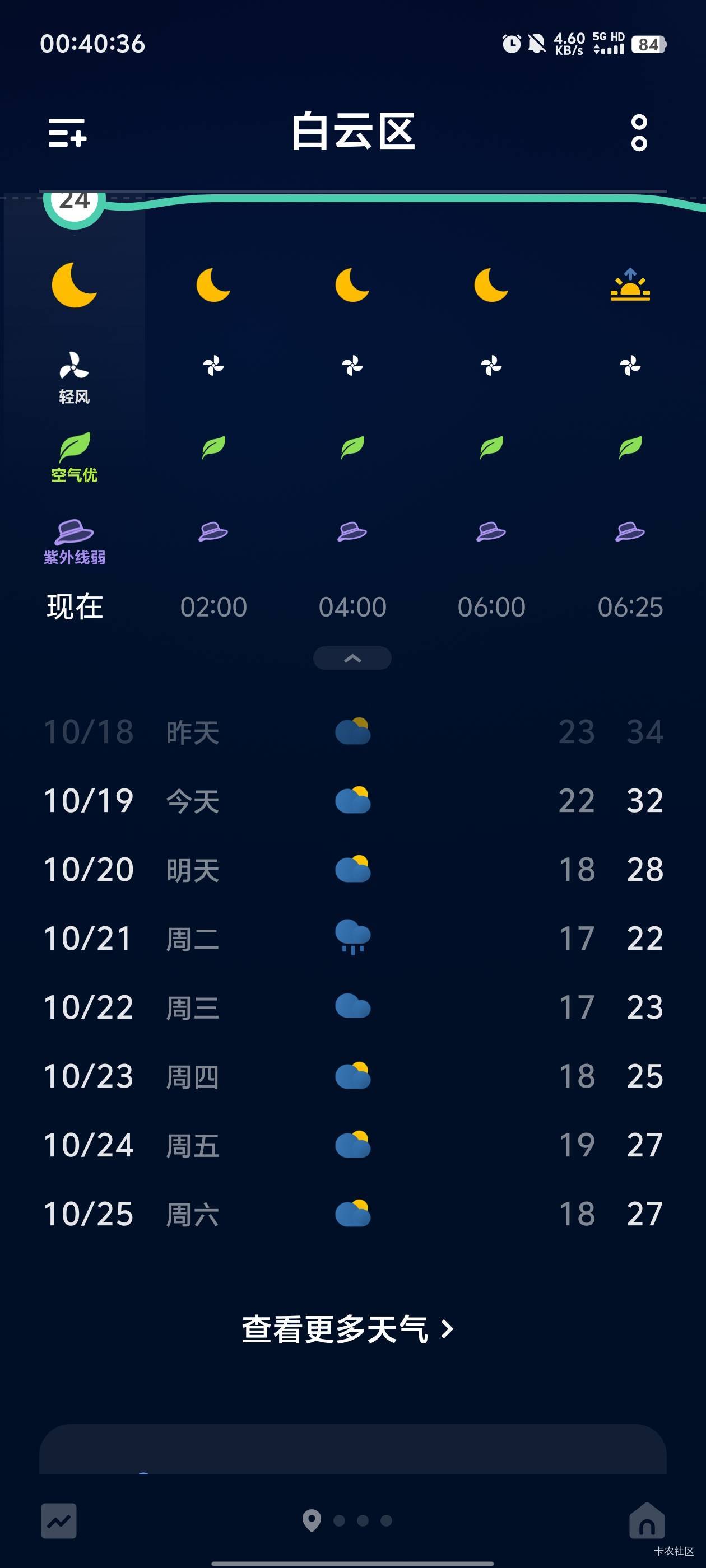This screenshot has height=1568, width=706.
Task: Tap the location page indicator
Action: pyautogui.click(x=312, y=1520)
